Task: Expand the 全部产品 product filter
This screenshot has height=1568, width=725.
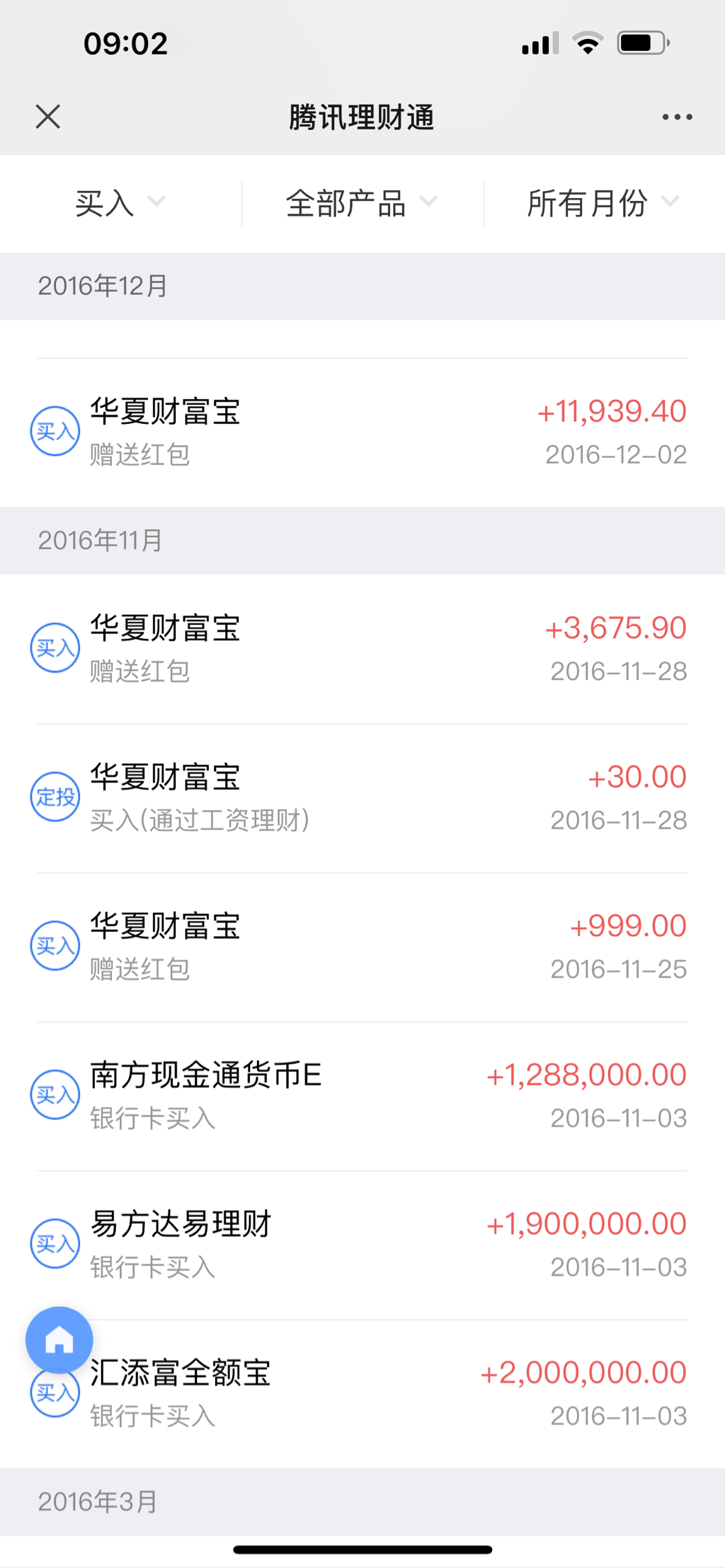Action: point(362,204)
